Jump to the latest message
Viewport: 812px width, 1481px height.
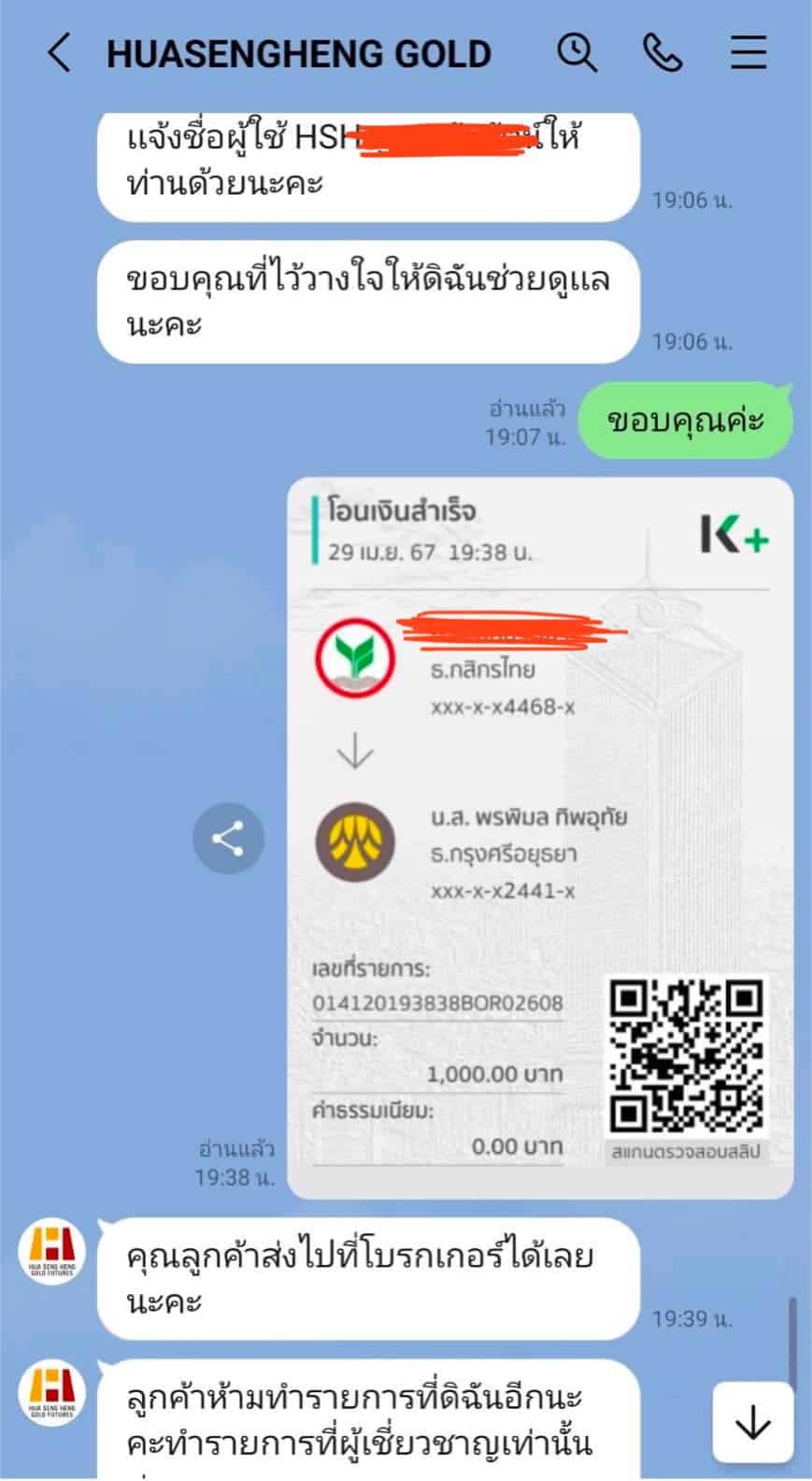click(x=752, y=1424)
